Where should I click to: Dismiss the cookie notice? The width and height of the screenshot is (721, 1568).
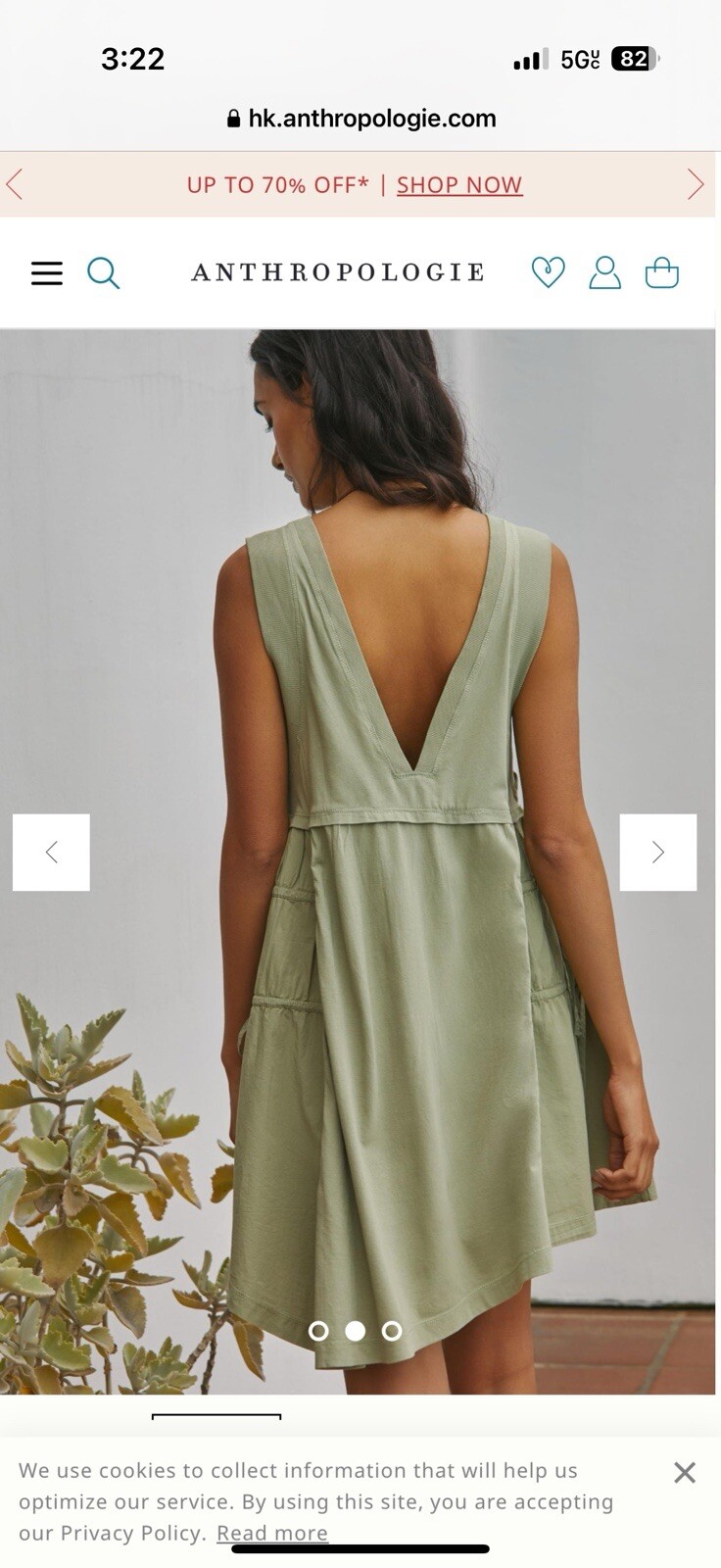(x=685, y=1472)
